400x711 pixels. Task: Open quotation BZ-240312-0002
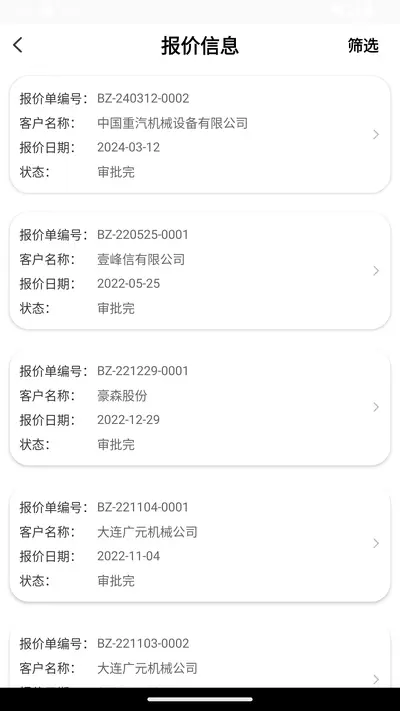[x=200, y=135]
